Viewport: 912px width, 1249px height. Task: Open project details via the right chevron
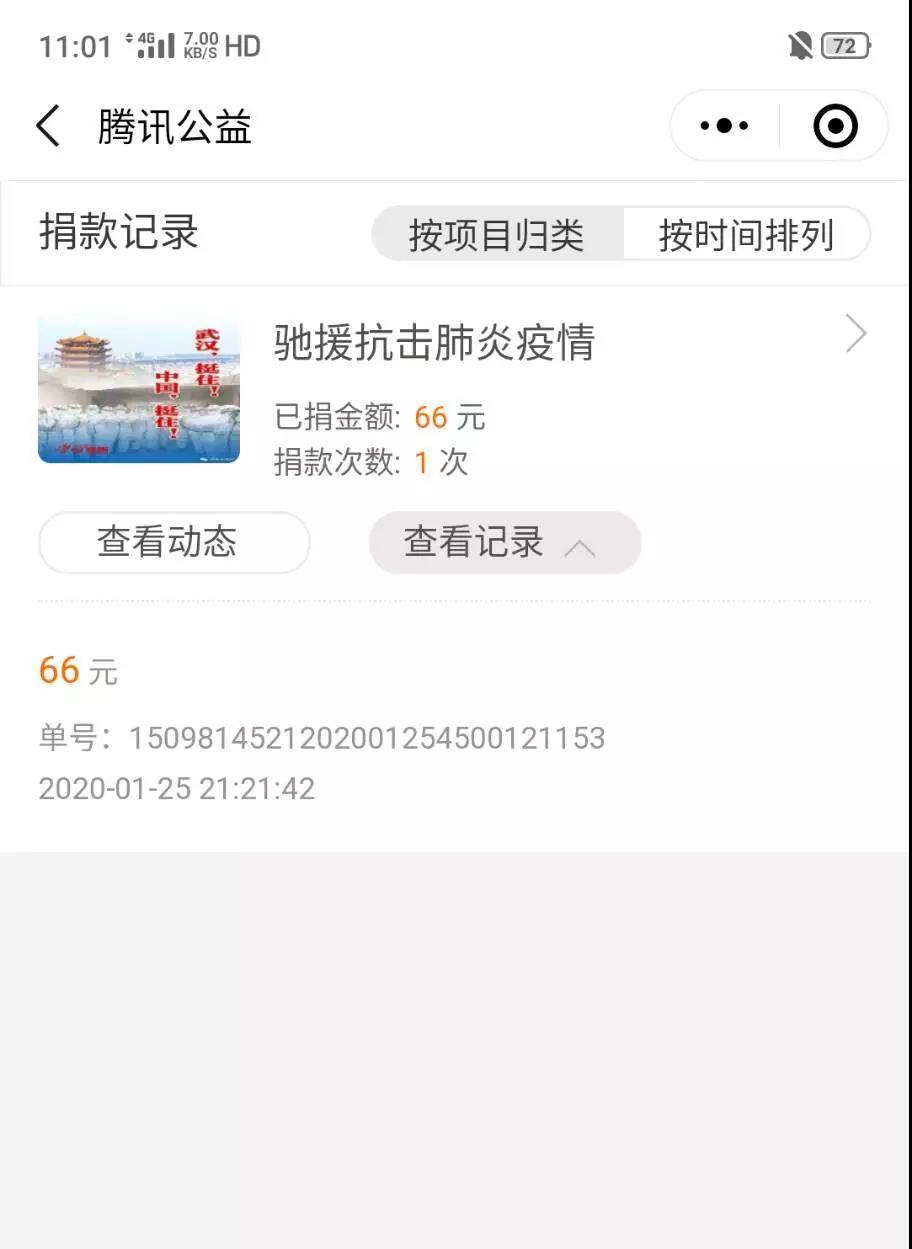855,334
